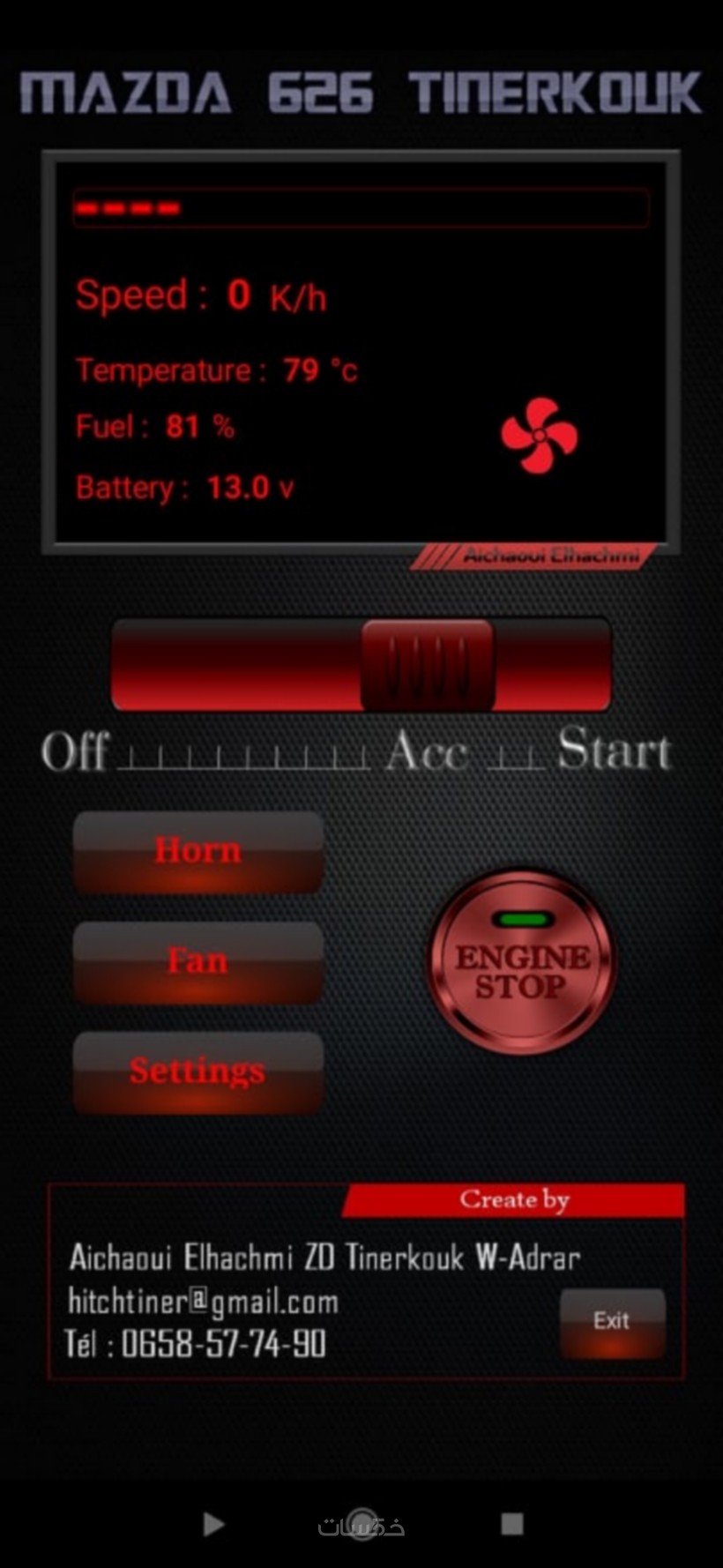Tap the ignition slider handle

click(428, 665)
